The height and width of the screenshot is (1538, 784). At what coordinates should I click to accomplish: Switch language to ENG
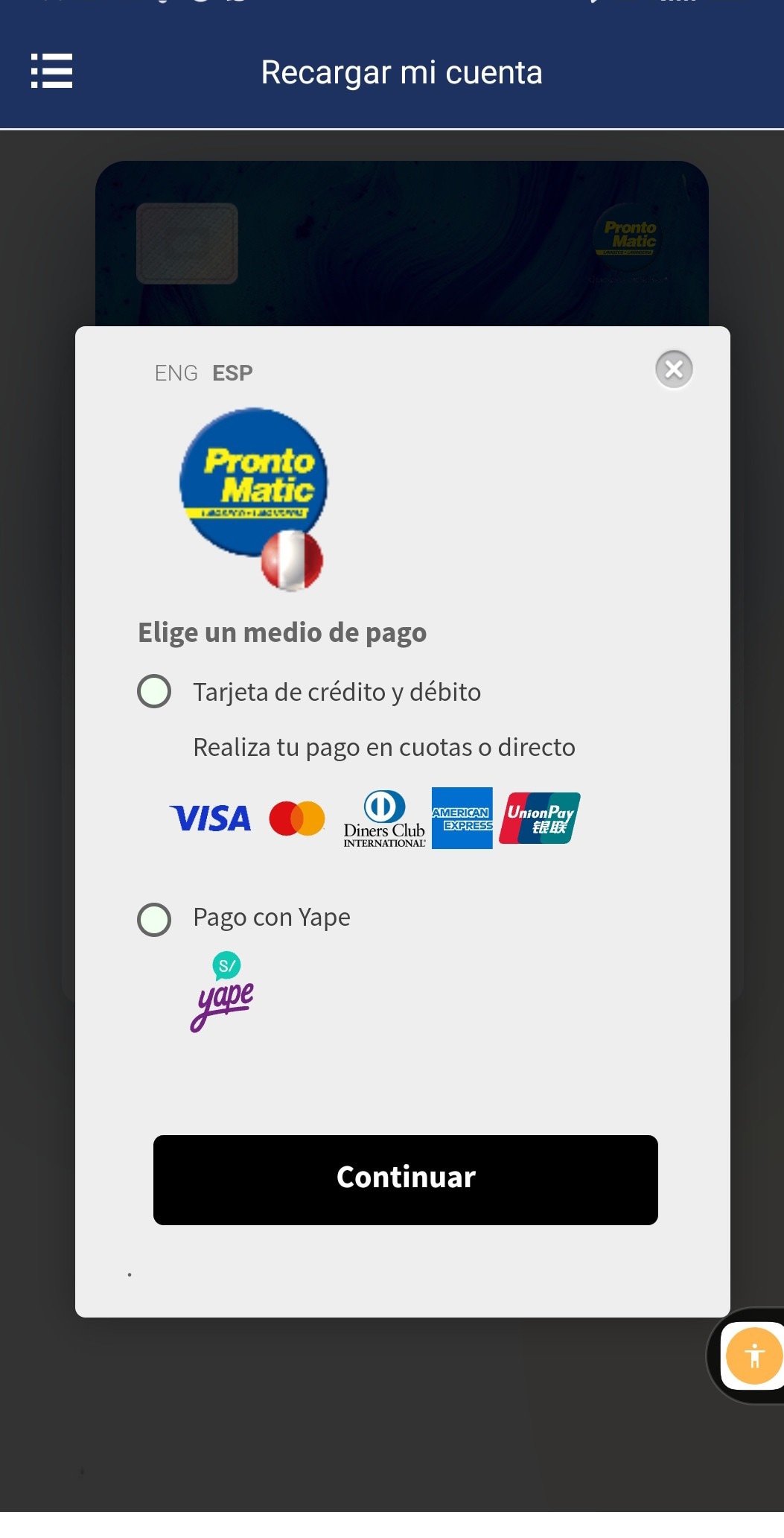tap(176, 373)
